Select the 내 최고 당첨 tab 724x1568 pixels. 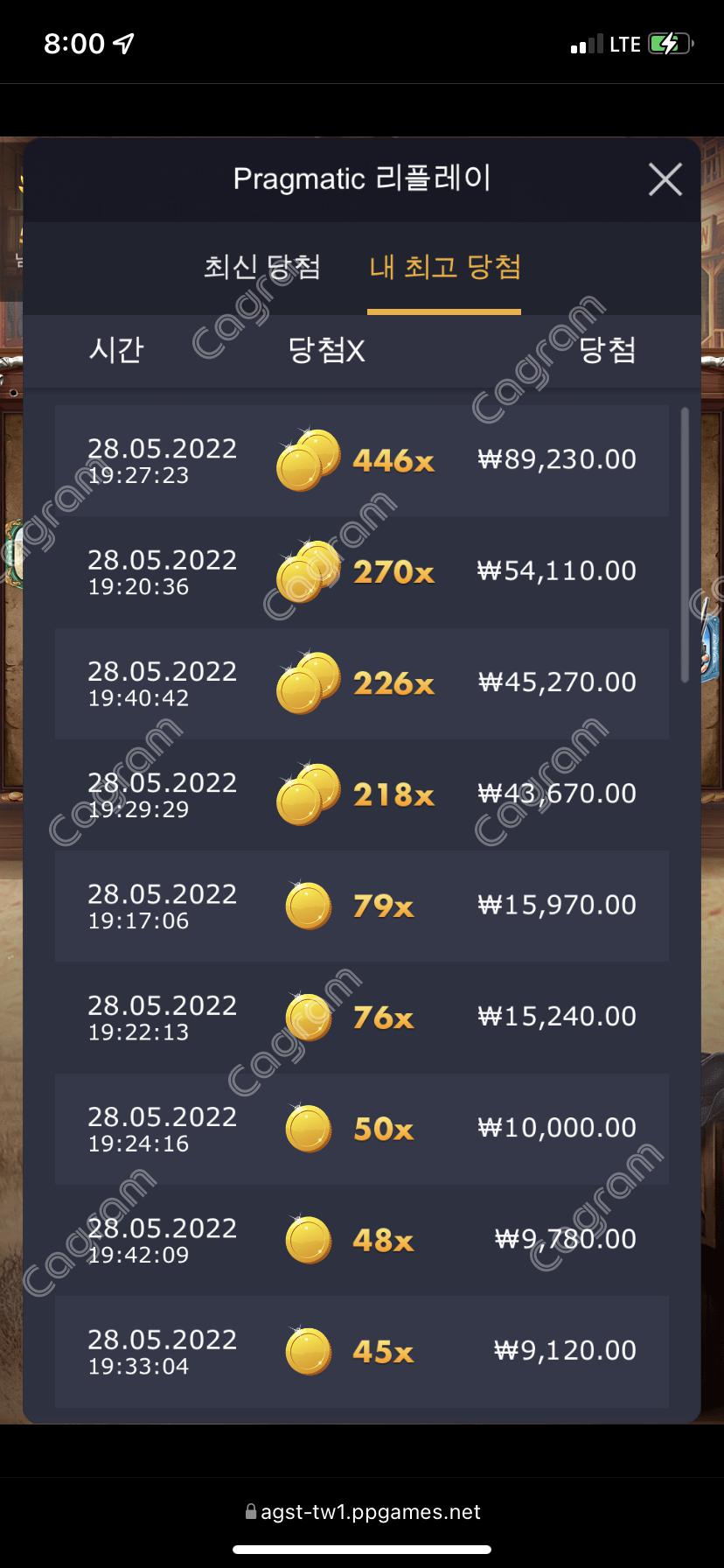(444, 267)
